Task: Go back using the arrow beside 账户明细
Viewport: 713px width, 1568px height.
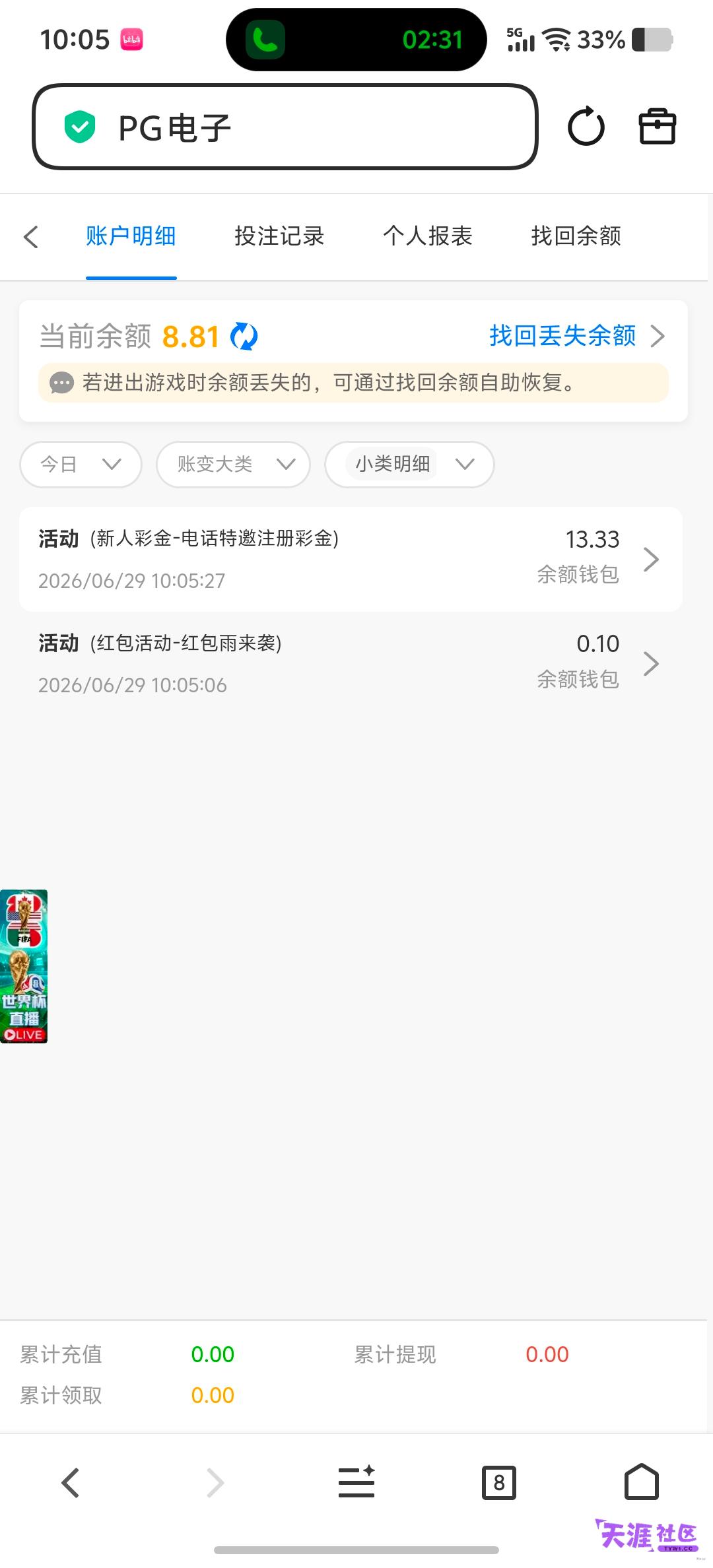Action: click(31, 237)
